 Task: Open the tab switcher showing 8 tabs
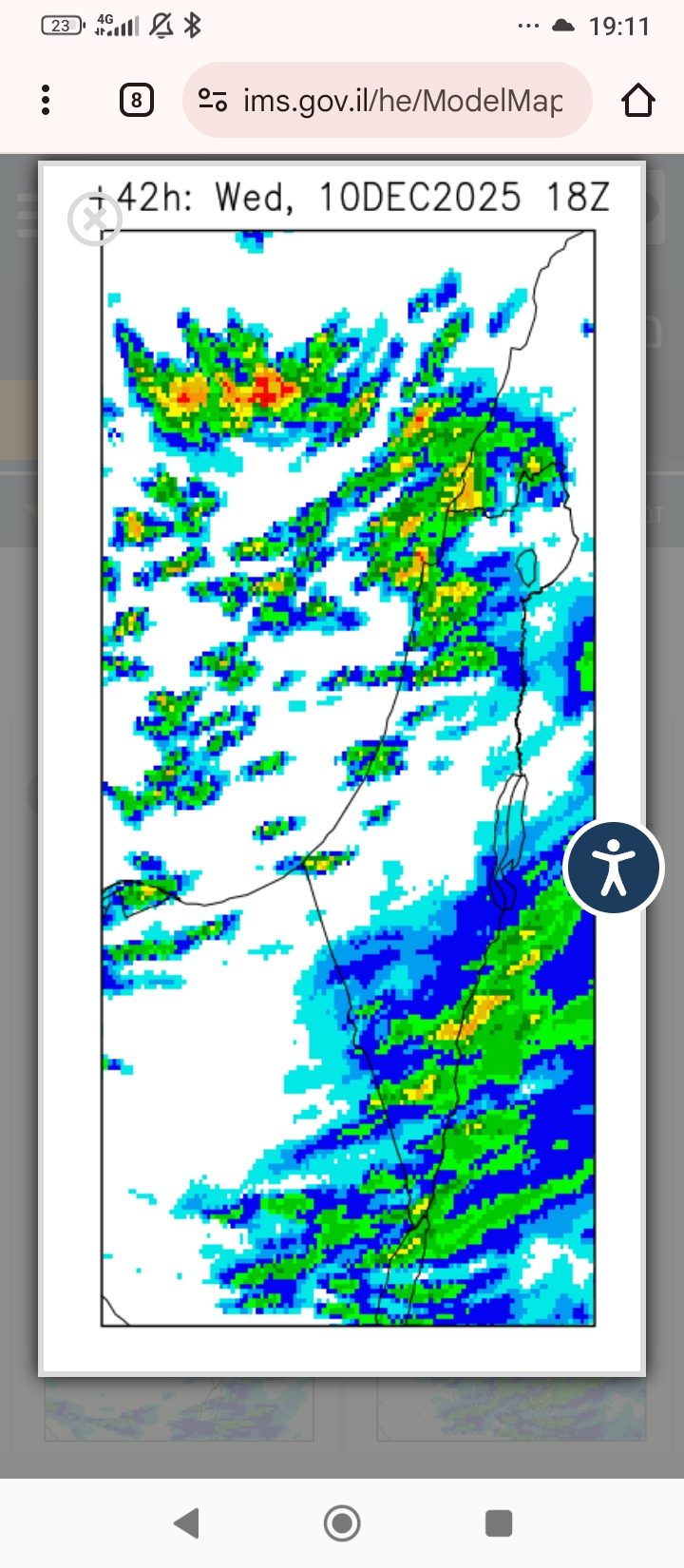coord(137,100)
